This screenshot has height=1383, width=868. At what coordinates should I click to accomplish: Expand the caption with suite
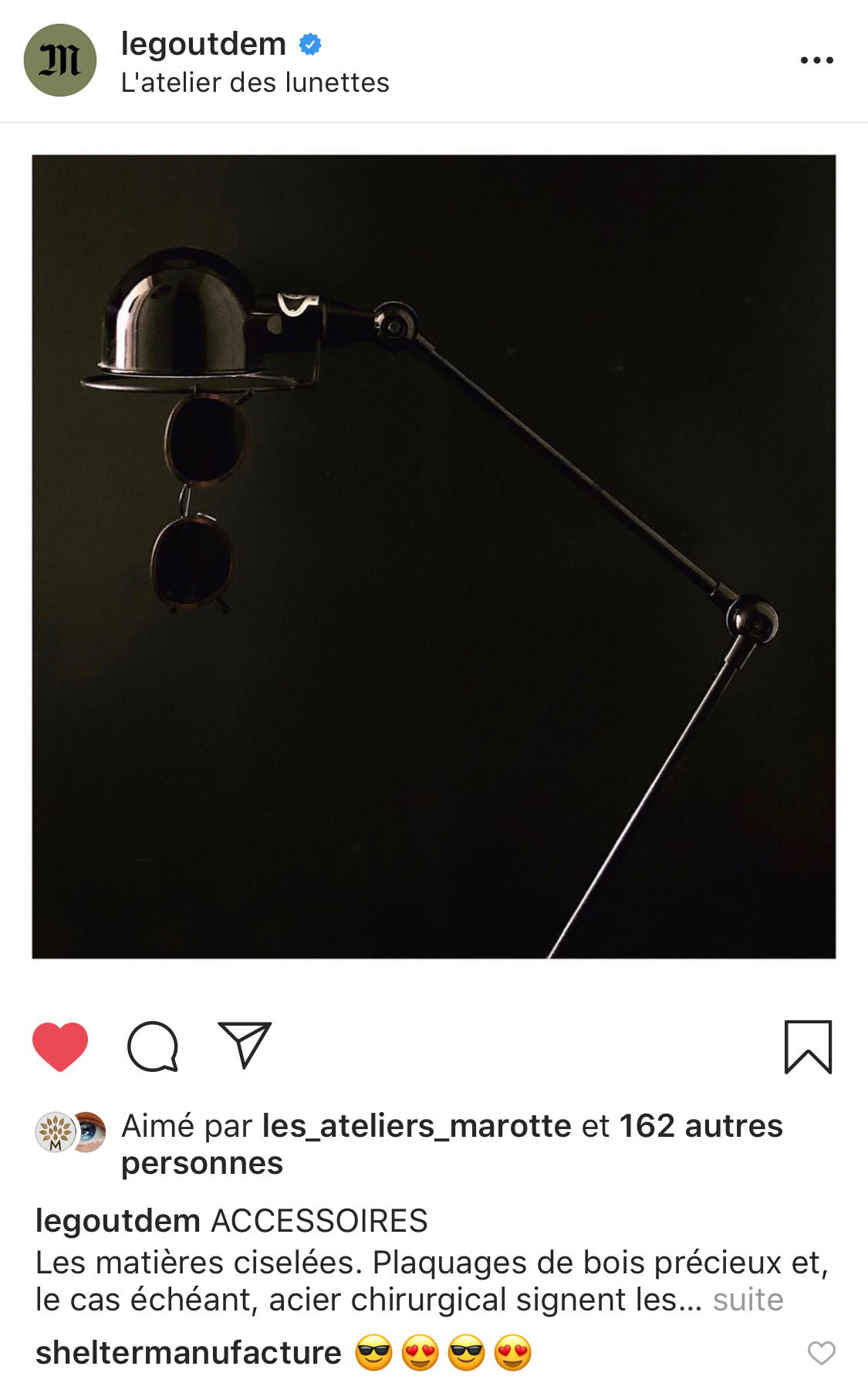point(748,1300)
